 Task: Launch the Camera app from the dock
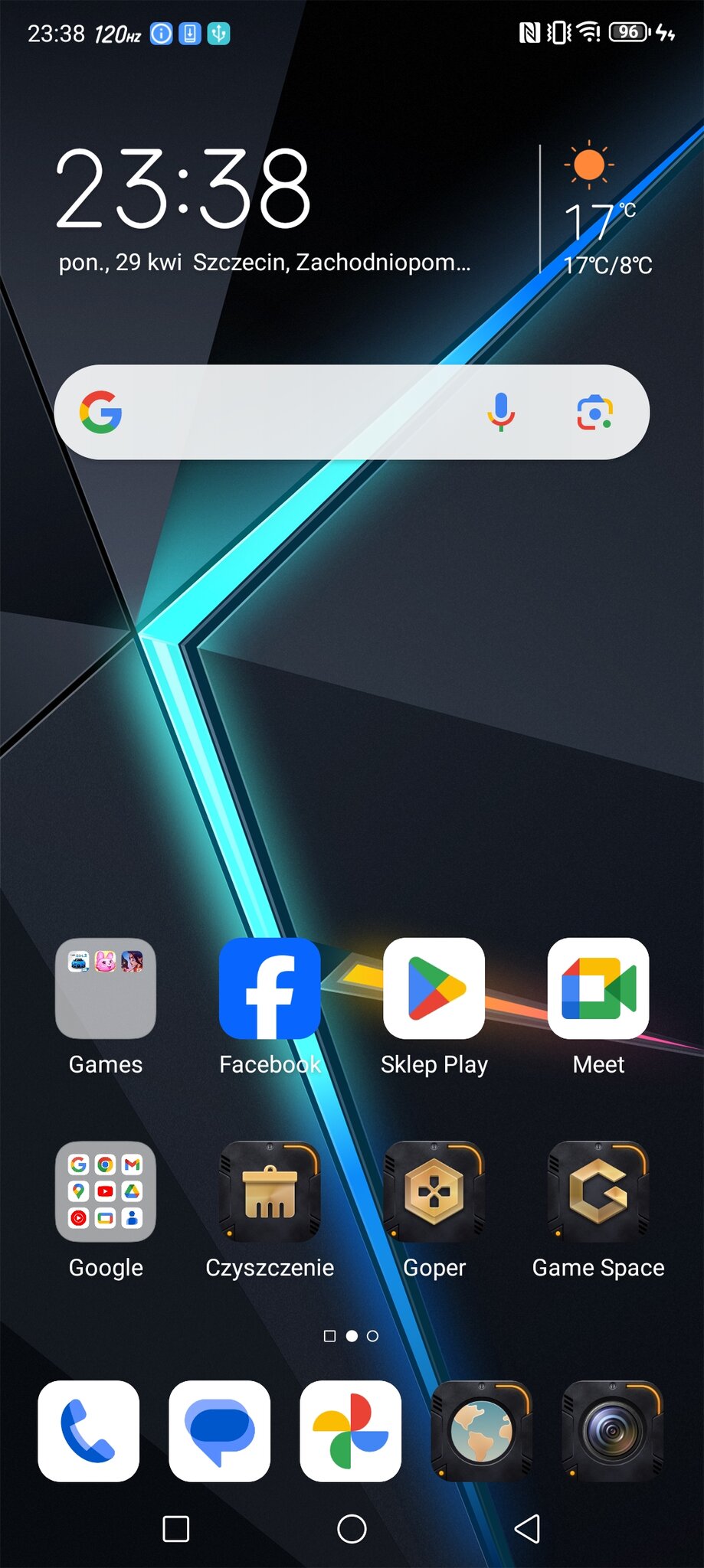click(x=613, y=1431)
